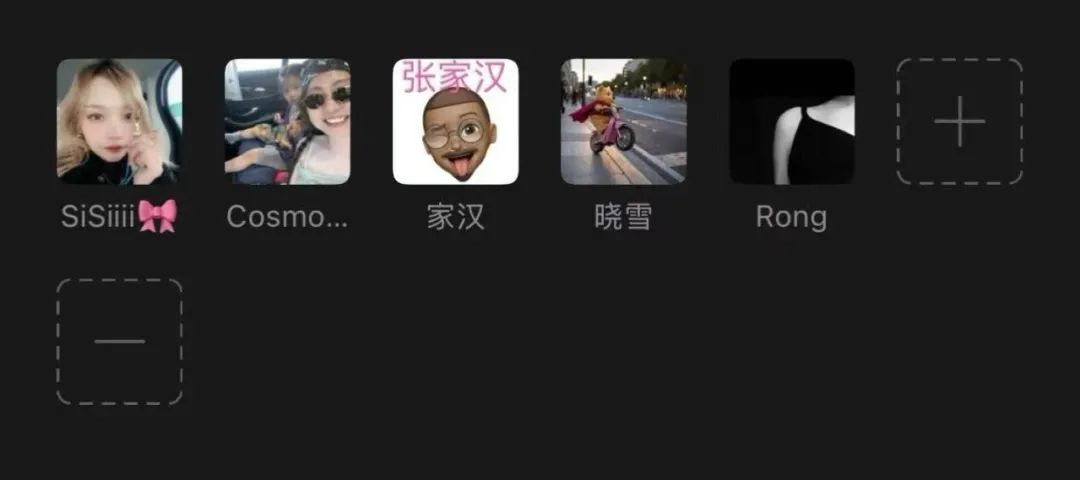Tap Rong's avatar
1080x480 pixels.
pyautogui.click(x=791, y=121)
